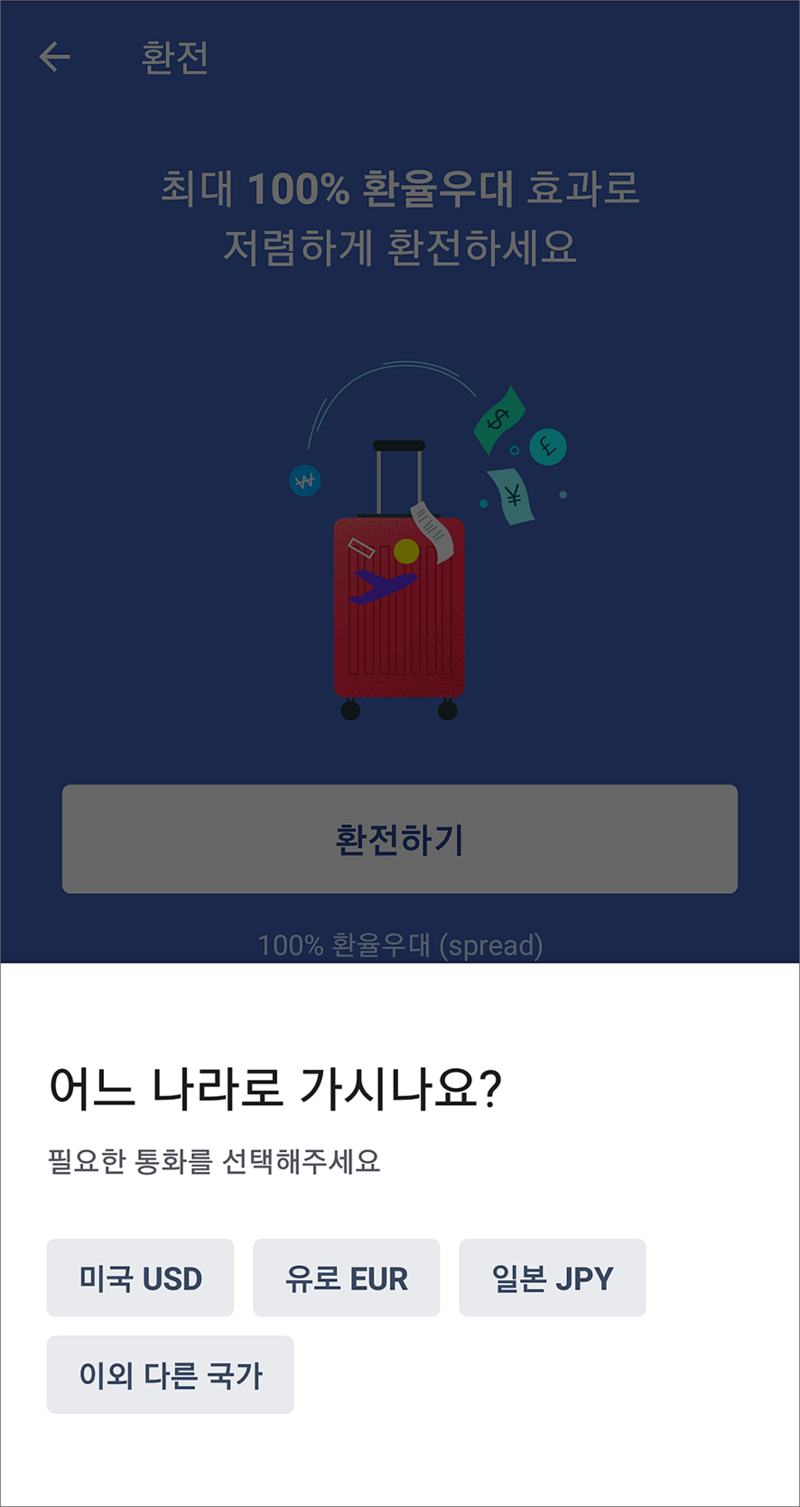800x1507 pixels.
Task: Choose the 유로 EUR currency chip
Action: [x=346, y=1278]
